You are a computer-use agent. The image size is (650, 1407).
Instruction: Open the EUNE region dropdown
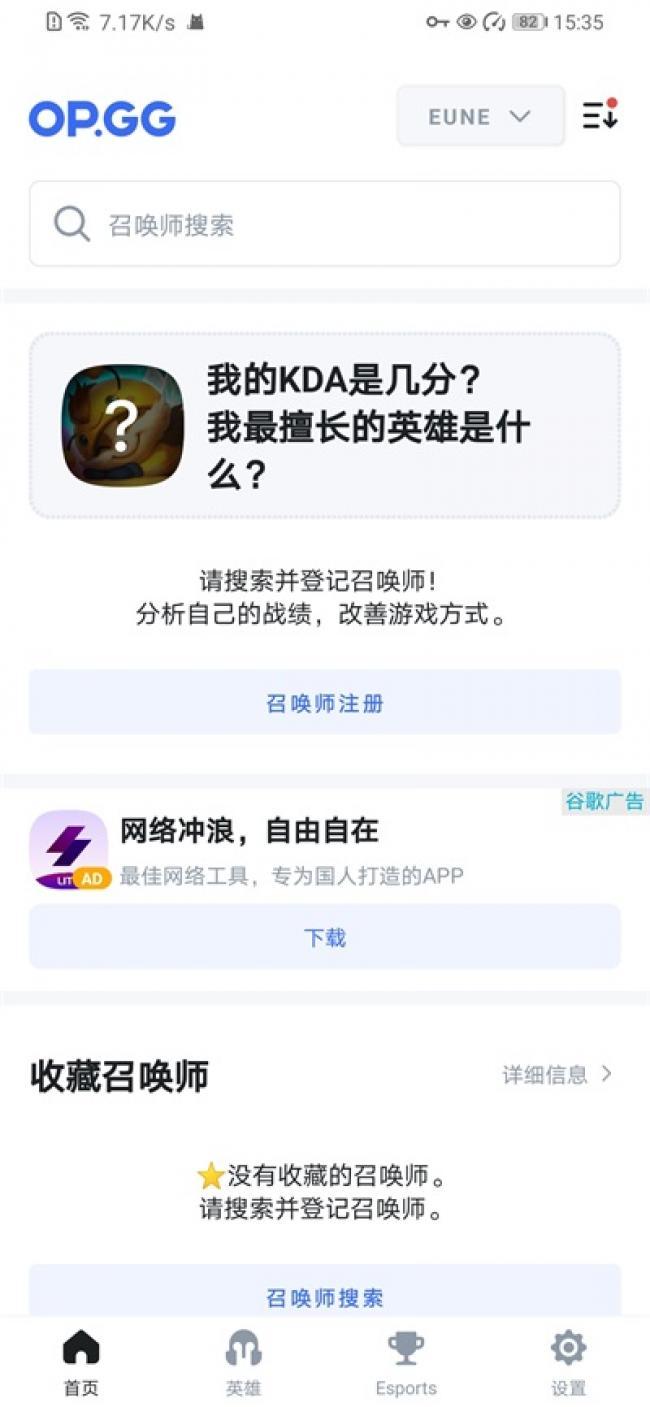click(x=480, y=116)
